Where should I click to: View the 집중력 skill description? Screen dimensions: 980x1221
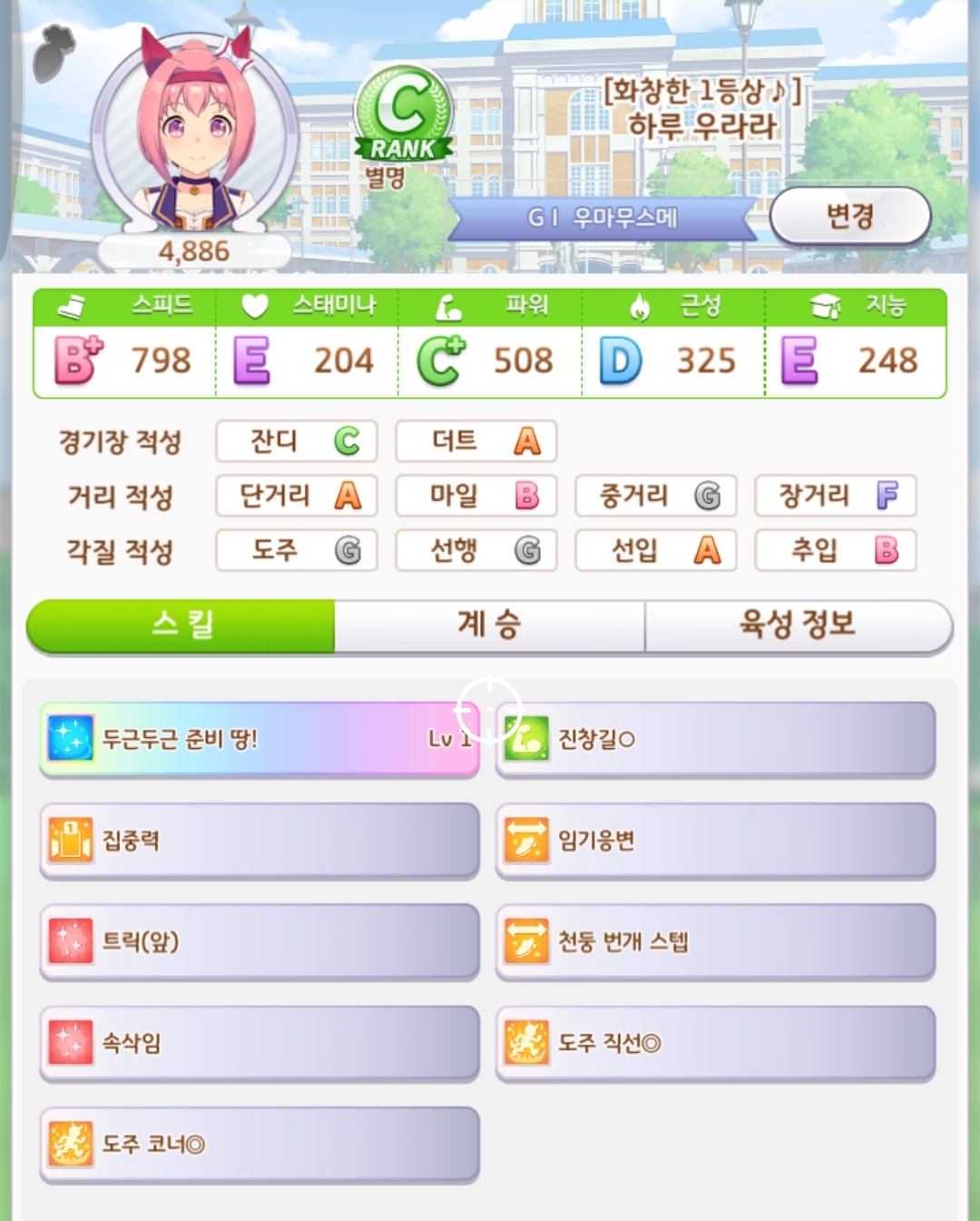pyautogui.click(x=259, y=840)
